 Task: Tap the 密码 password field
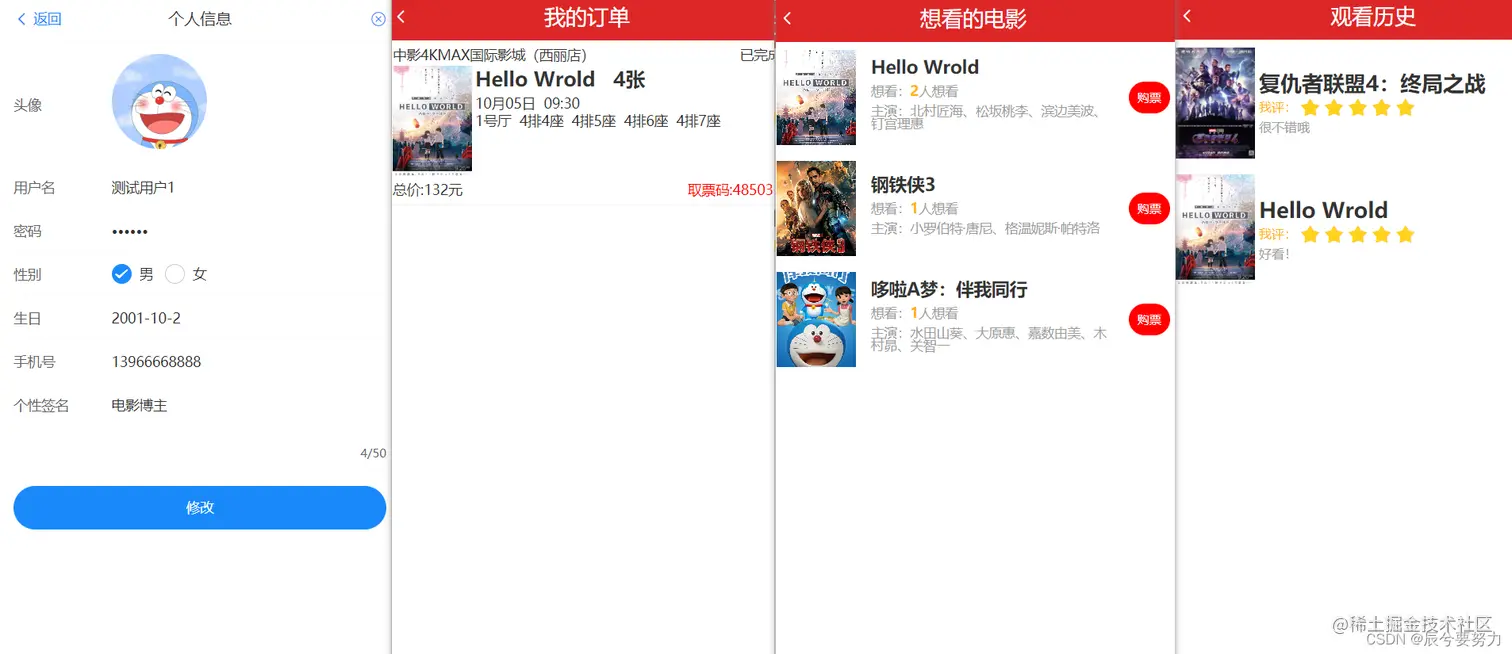pos(245,231)
